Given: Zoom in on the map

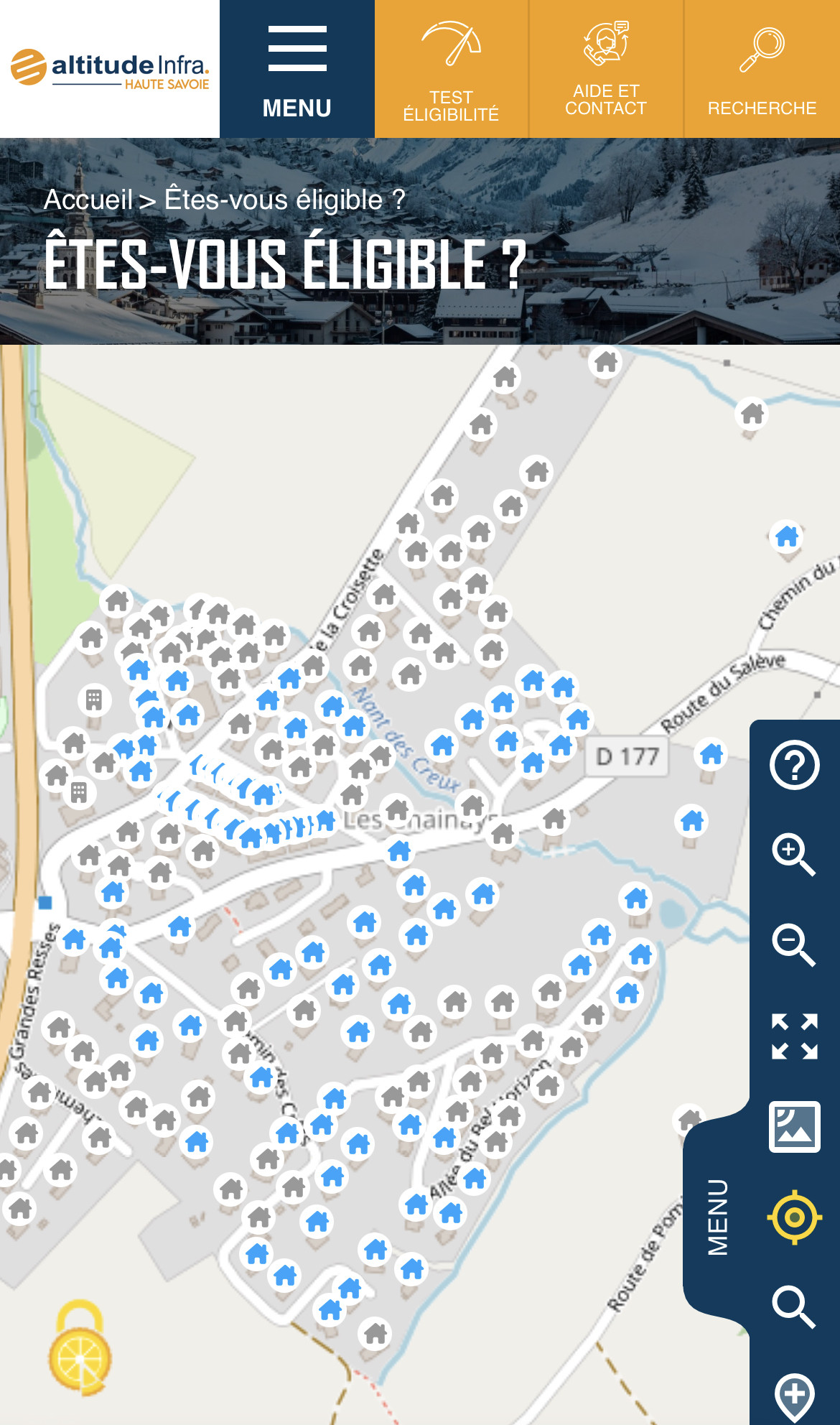Looking at the screenshot, I should tap(794, 854).
